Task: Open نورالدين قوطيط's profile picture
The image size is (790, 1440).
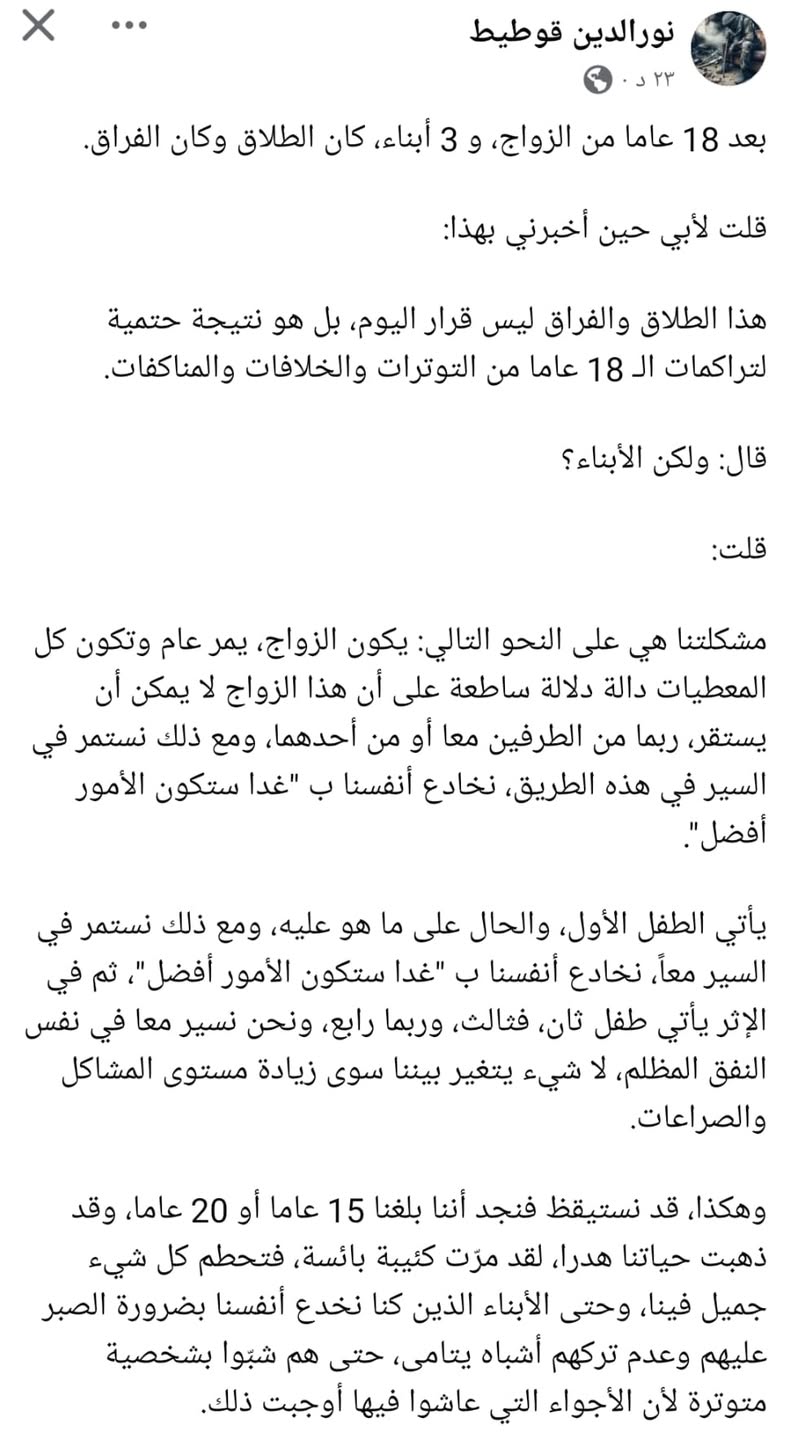Action: [x=728, y=48]
